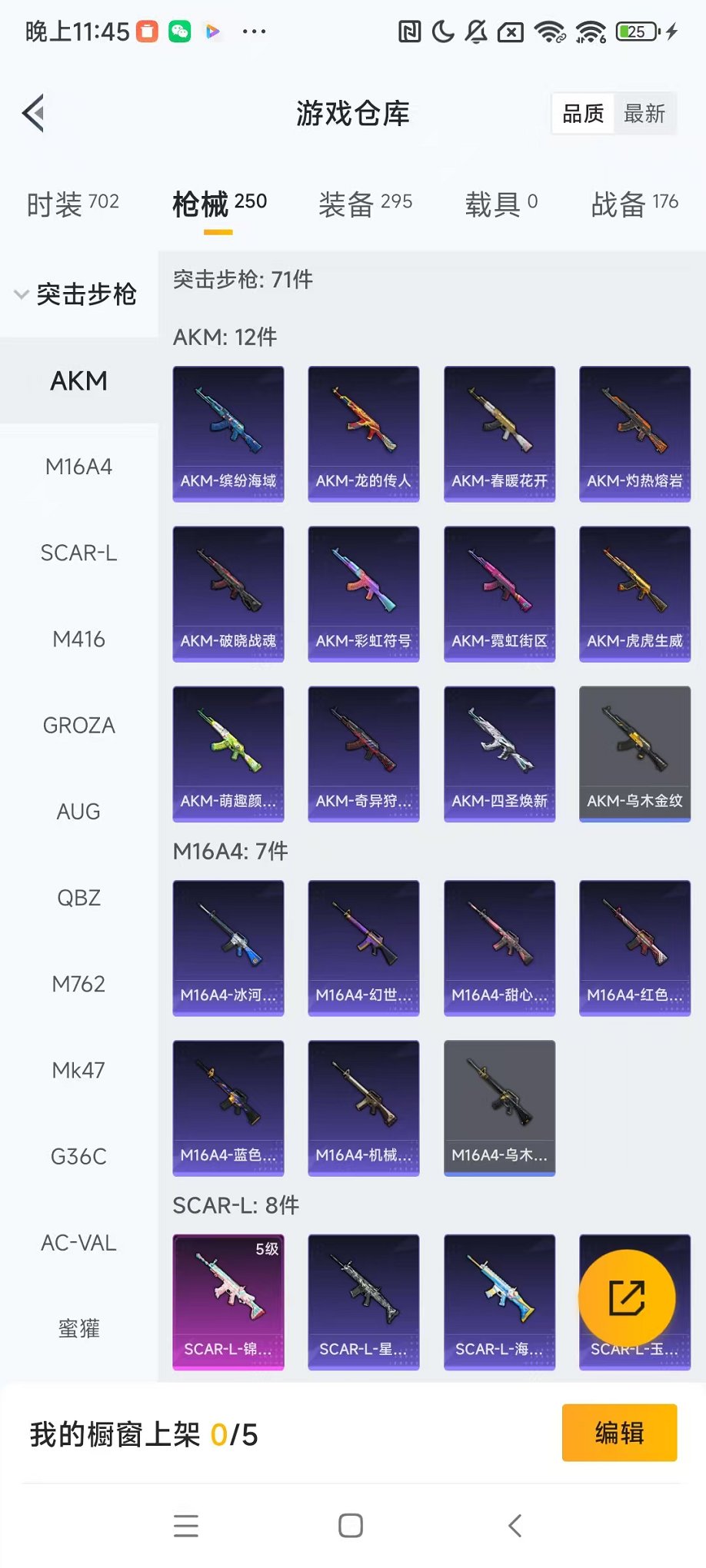Tap the orange share floating button
706x1568 pixels.
(627, 1298)
